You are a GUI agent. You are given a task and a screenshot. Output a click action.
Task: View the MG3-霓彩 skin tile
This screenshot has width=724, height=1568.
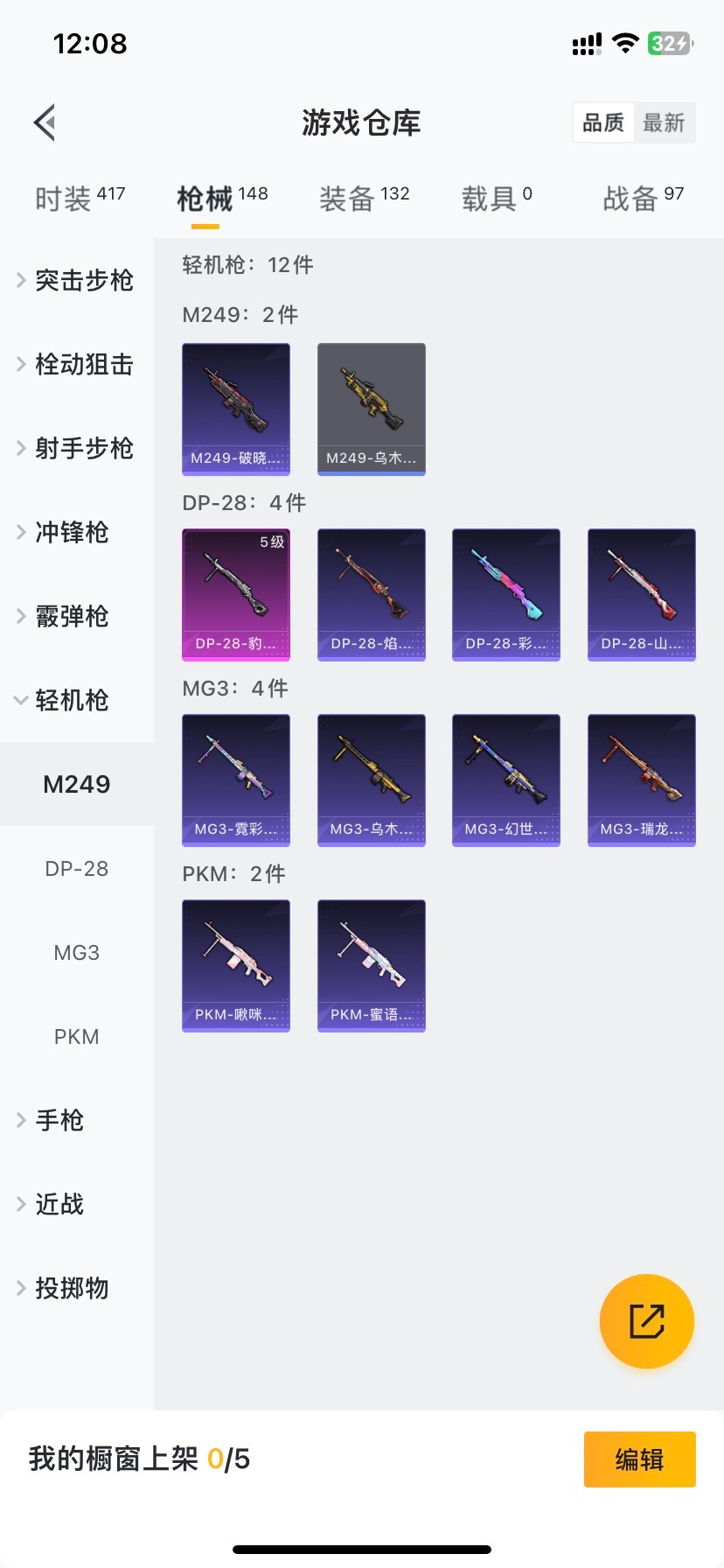coord(236,780)
